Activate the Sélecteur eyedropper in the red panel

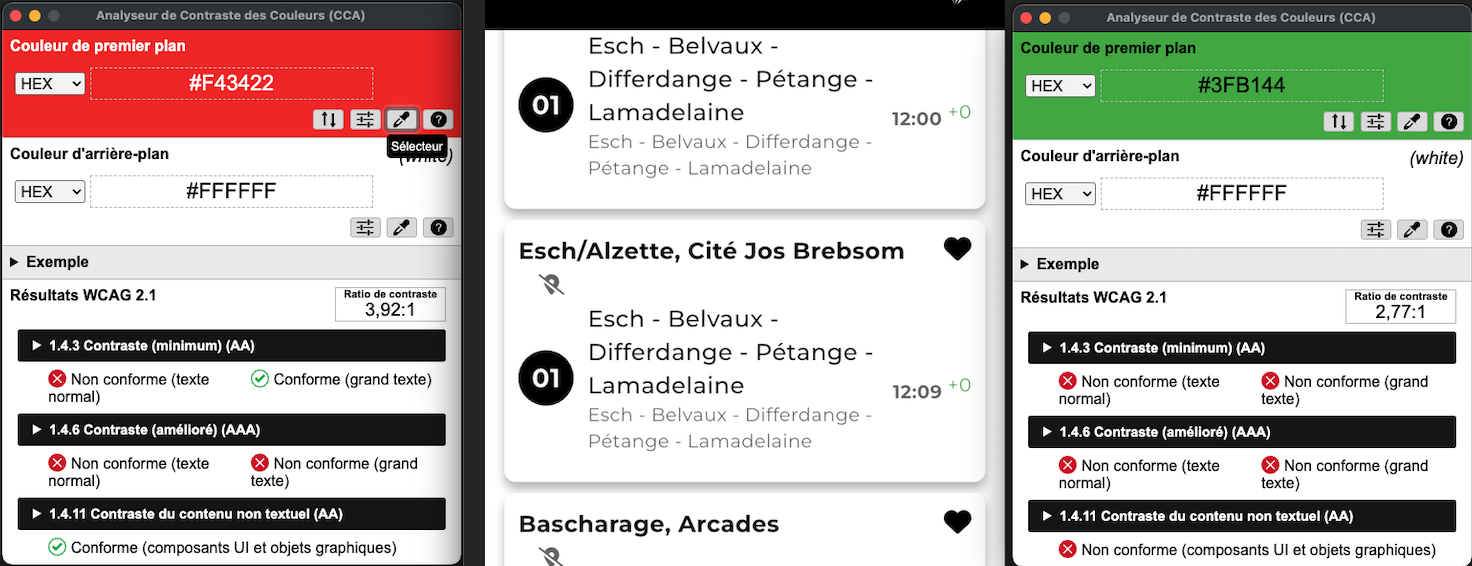pos(401,120)
